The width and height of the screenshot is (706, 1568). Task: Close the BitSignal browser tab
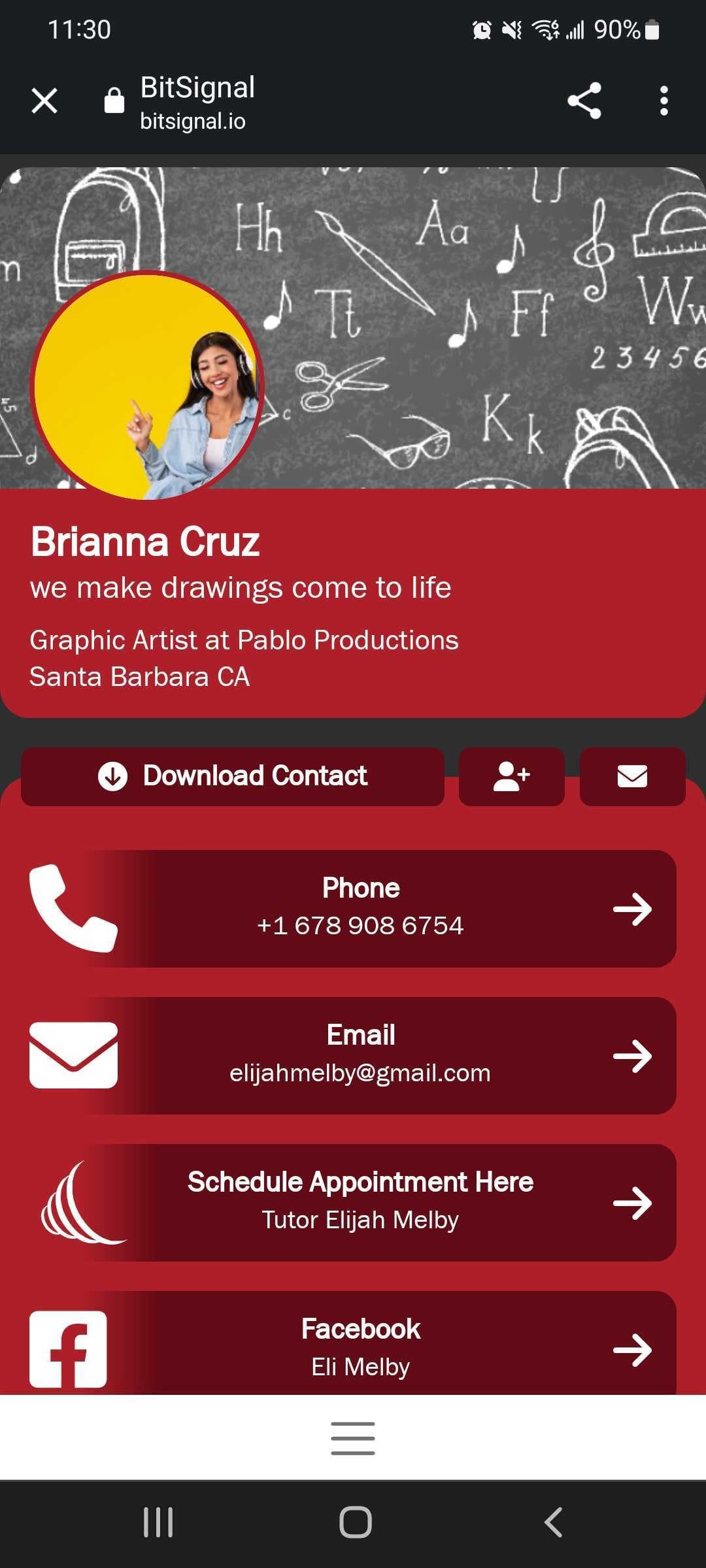(44, 101)
